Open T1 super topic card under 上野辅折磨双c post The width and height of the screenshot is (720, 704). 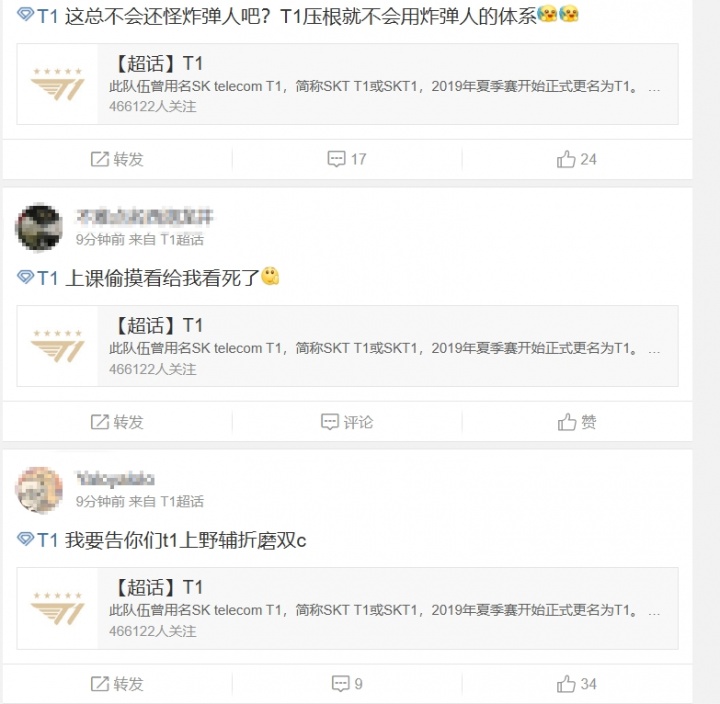tap(347, 608)
